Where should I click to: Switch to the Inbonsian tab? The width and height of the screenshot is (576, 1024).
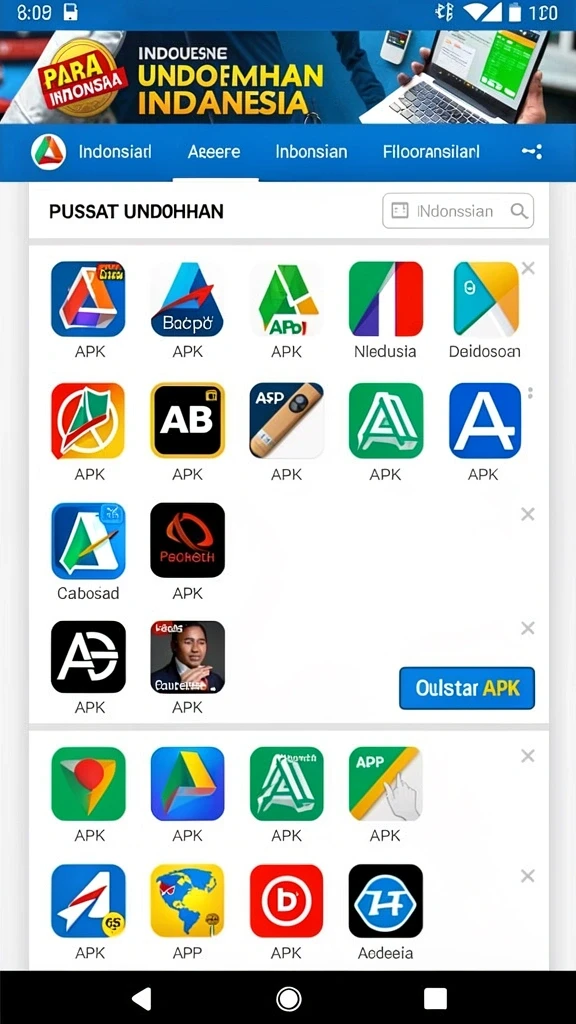(x=311, y=152)
